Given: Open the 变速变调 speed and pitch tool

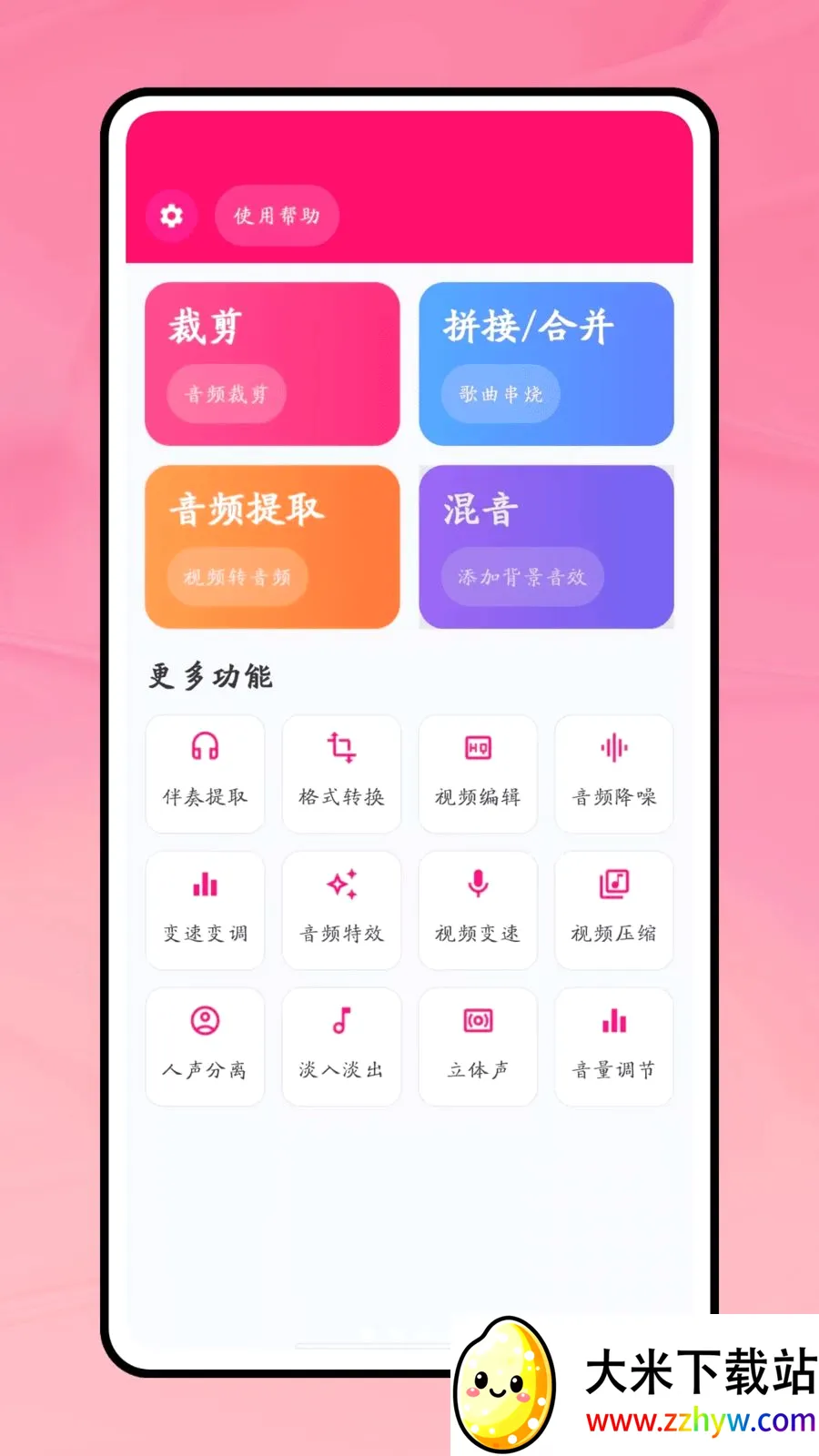Looking at the screenshot, I should [x=205, y=910].
